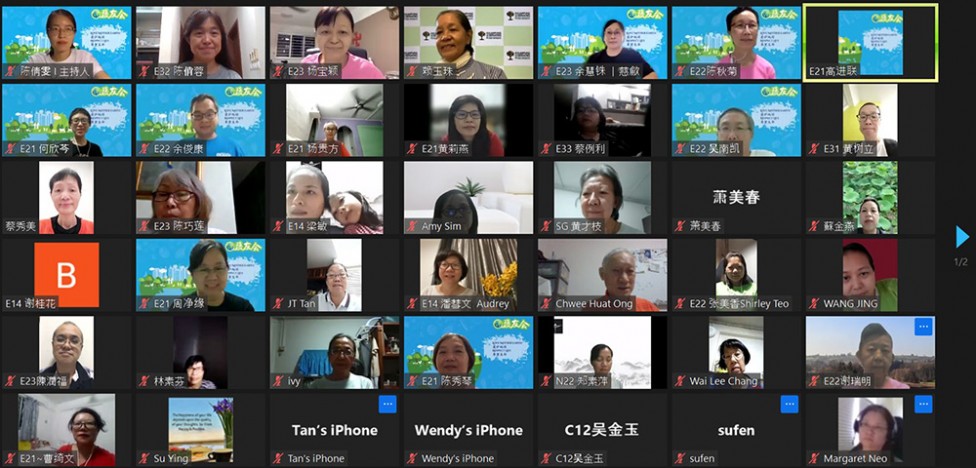Viewport: 976px width, 468px height.
Task: Open more options on sufen's tile
Action: coord(789,404)
